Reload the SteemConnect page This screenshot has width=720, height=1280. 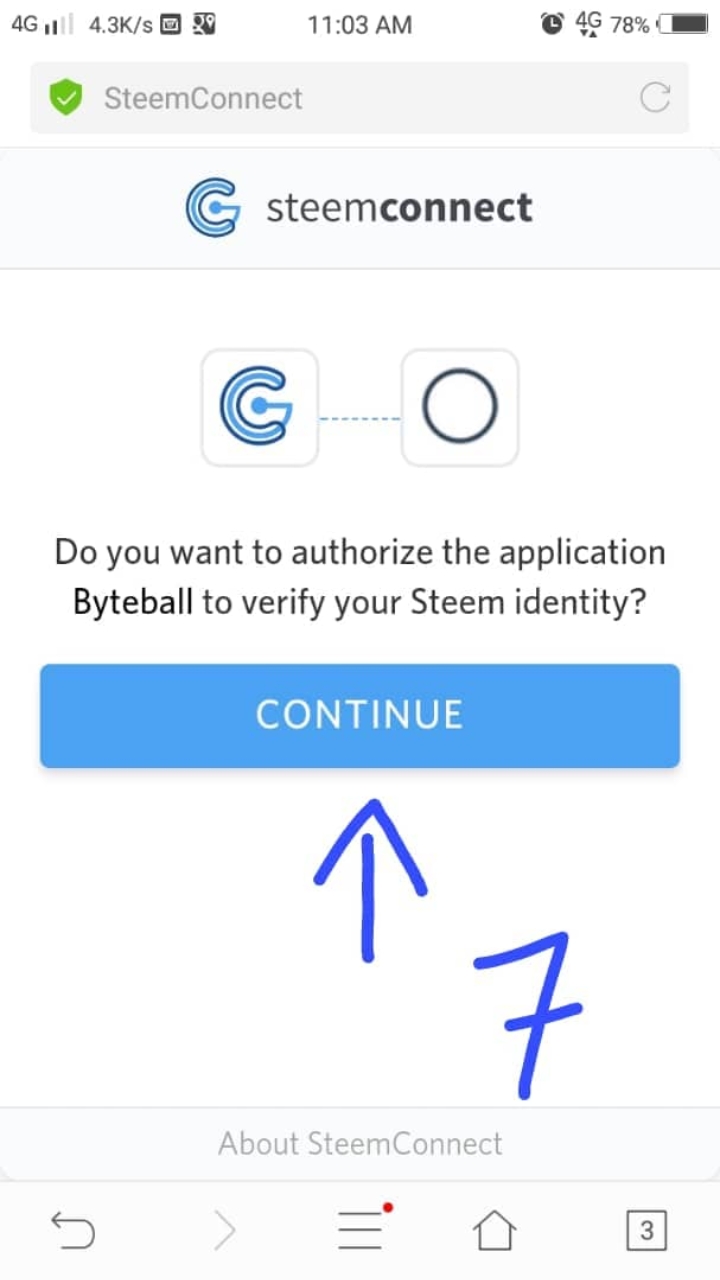(x=654, y=98)
